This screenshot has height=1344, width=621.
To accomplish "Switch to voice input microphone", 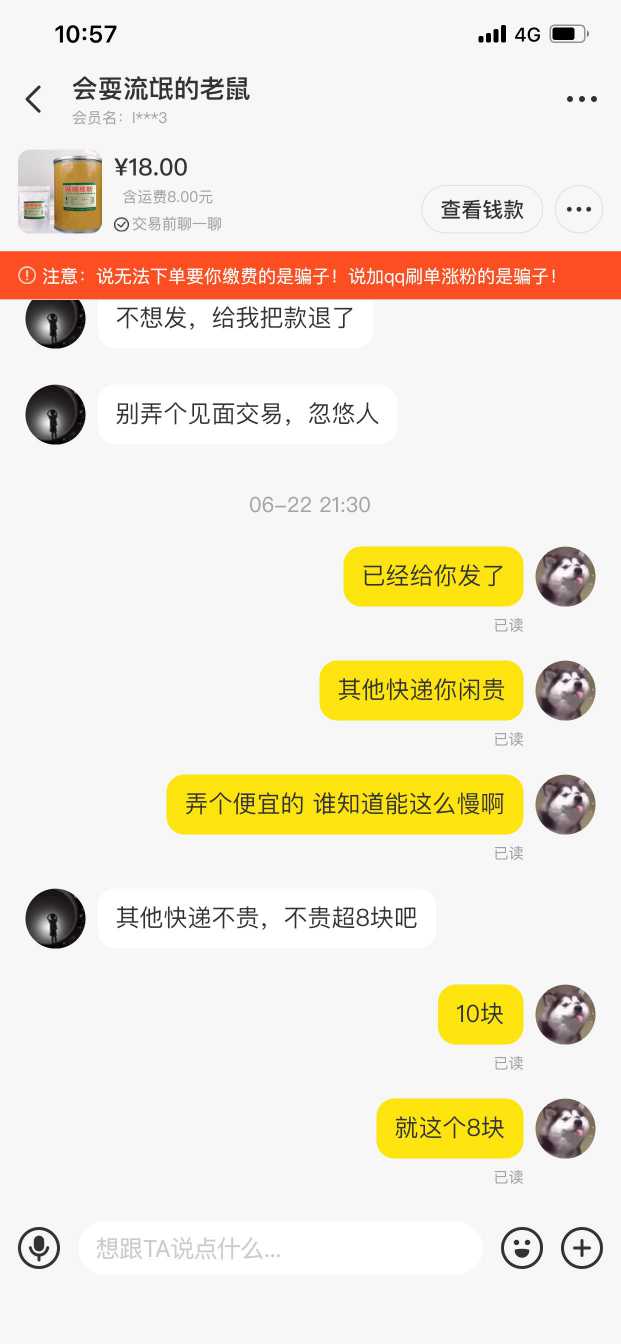I will click(x=39, y=1247).
